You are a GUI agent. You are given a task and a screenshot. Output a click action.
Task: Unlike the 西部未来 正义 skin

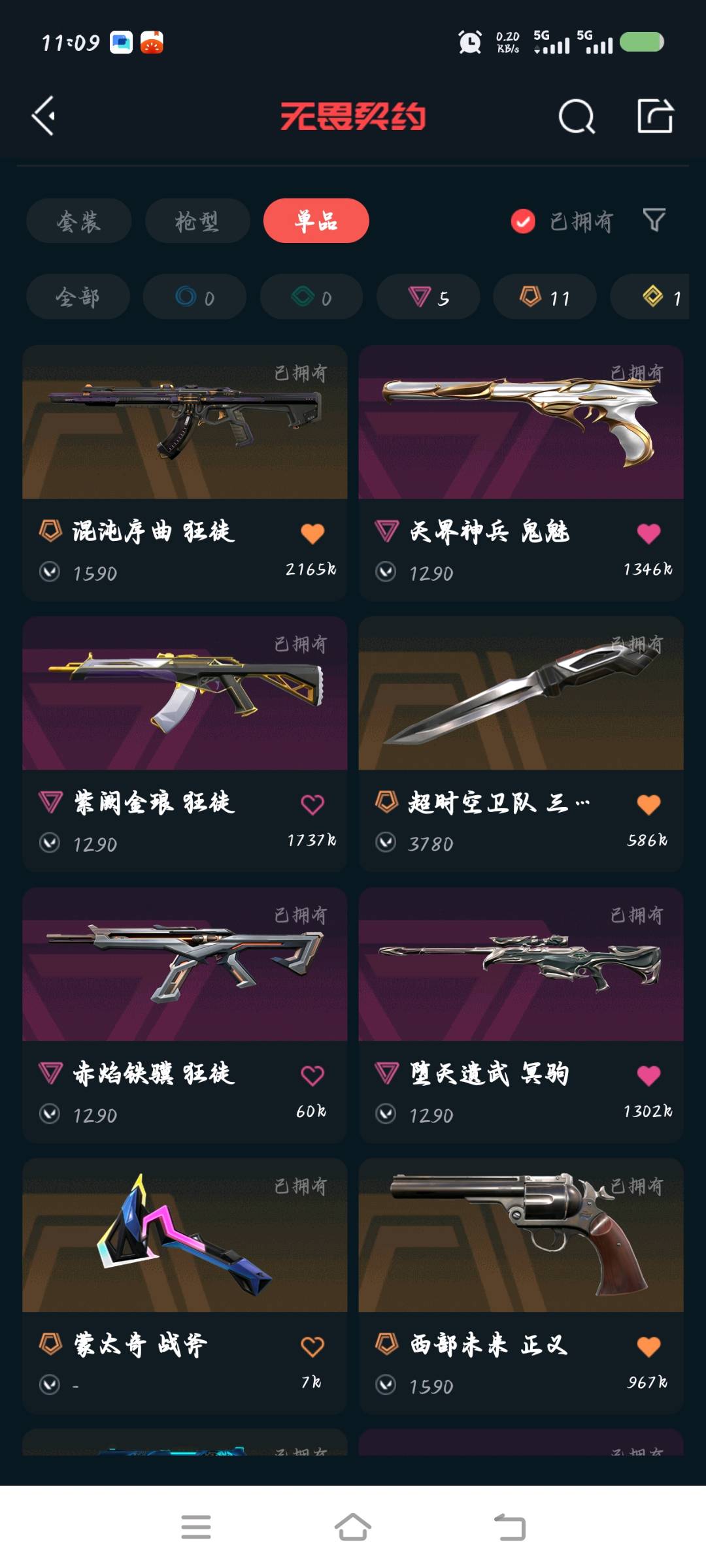(x=648, y=1347)
